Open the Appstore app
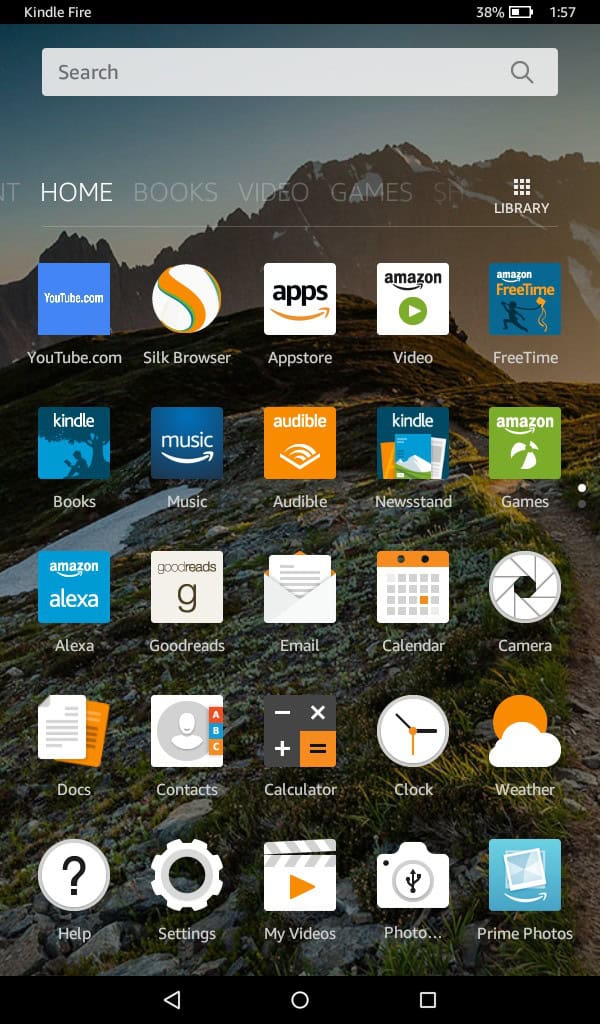Viewport: 600px width, 1024px height. pyautogui.click(x=300, y=299)
